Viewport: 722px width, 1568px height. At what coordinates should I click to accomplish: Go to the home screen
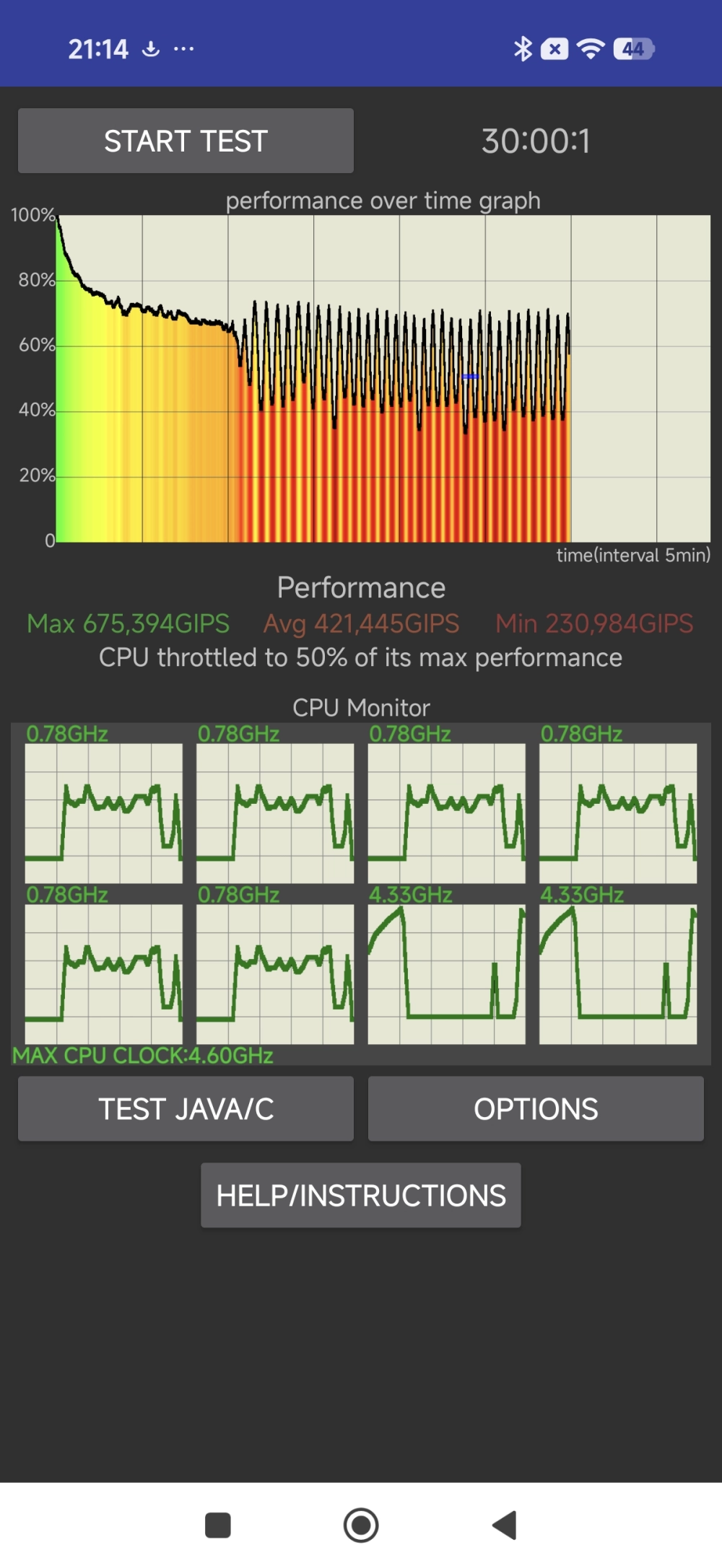coord(361,1525)
